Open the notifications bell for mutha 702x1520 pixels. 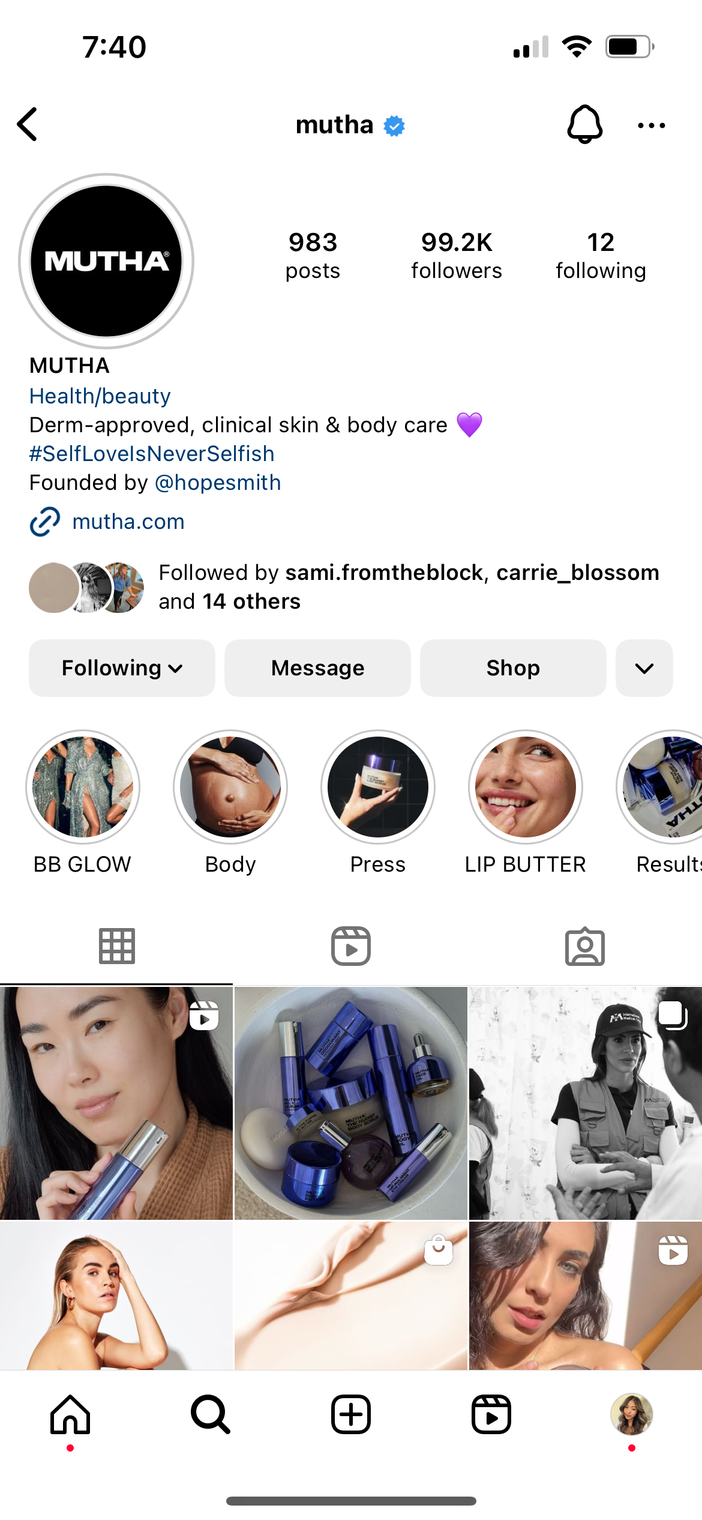585,125
